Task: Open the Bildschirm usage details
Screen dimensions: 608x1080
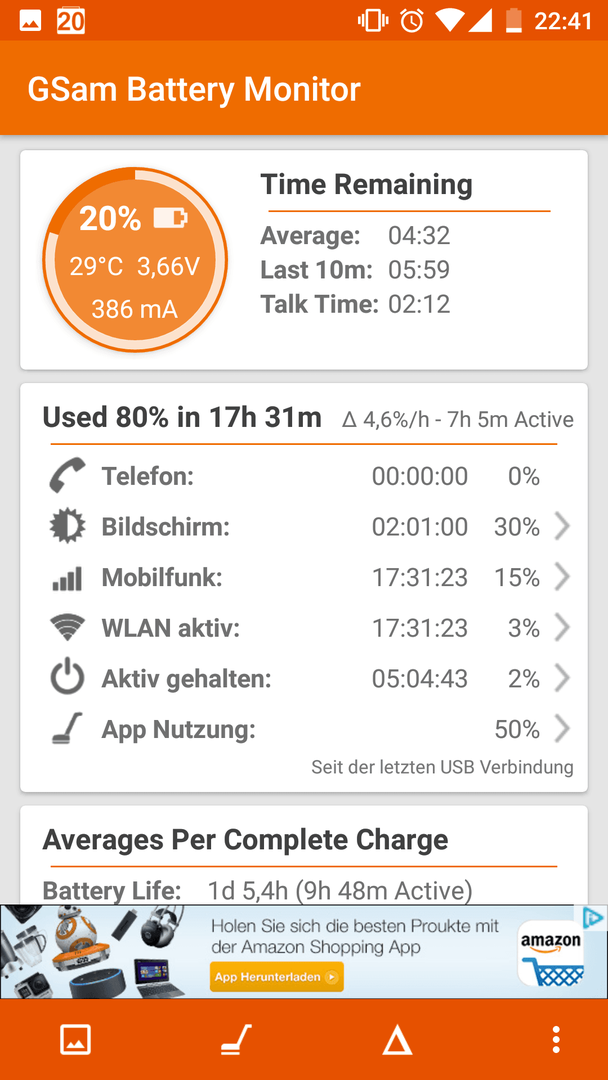Action: [x=304, y=528]
